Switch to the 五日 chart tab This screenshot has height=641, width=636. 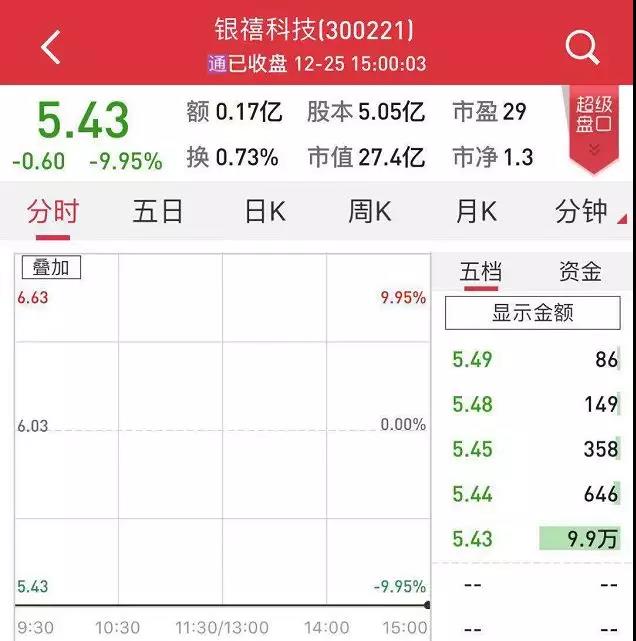[158, 211]
